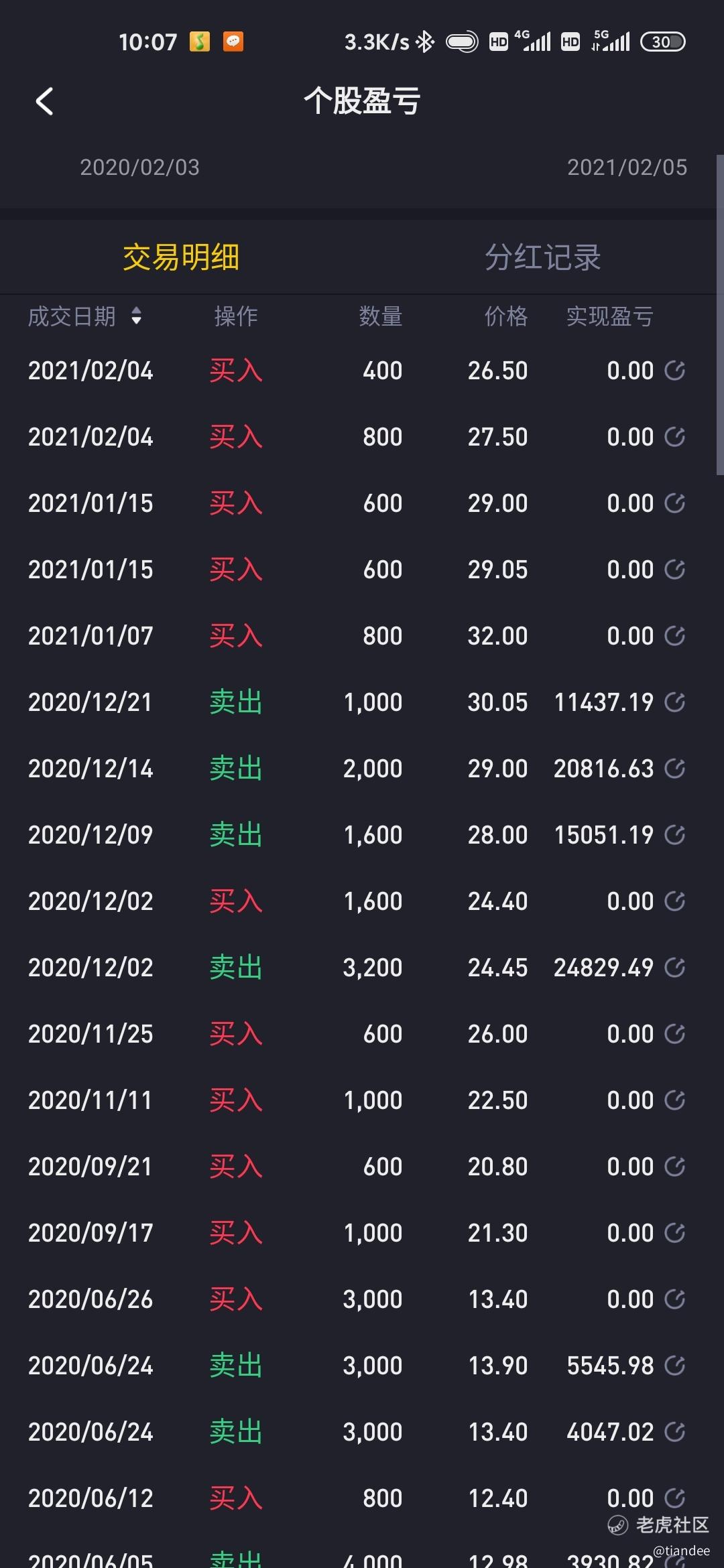Select the 交易明细 tab
724x1568 pixels.
tap(181, 257)
